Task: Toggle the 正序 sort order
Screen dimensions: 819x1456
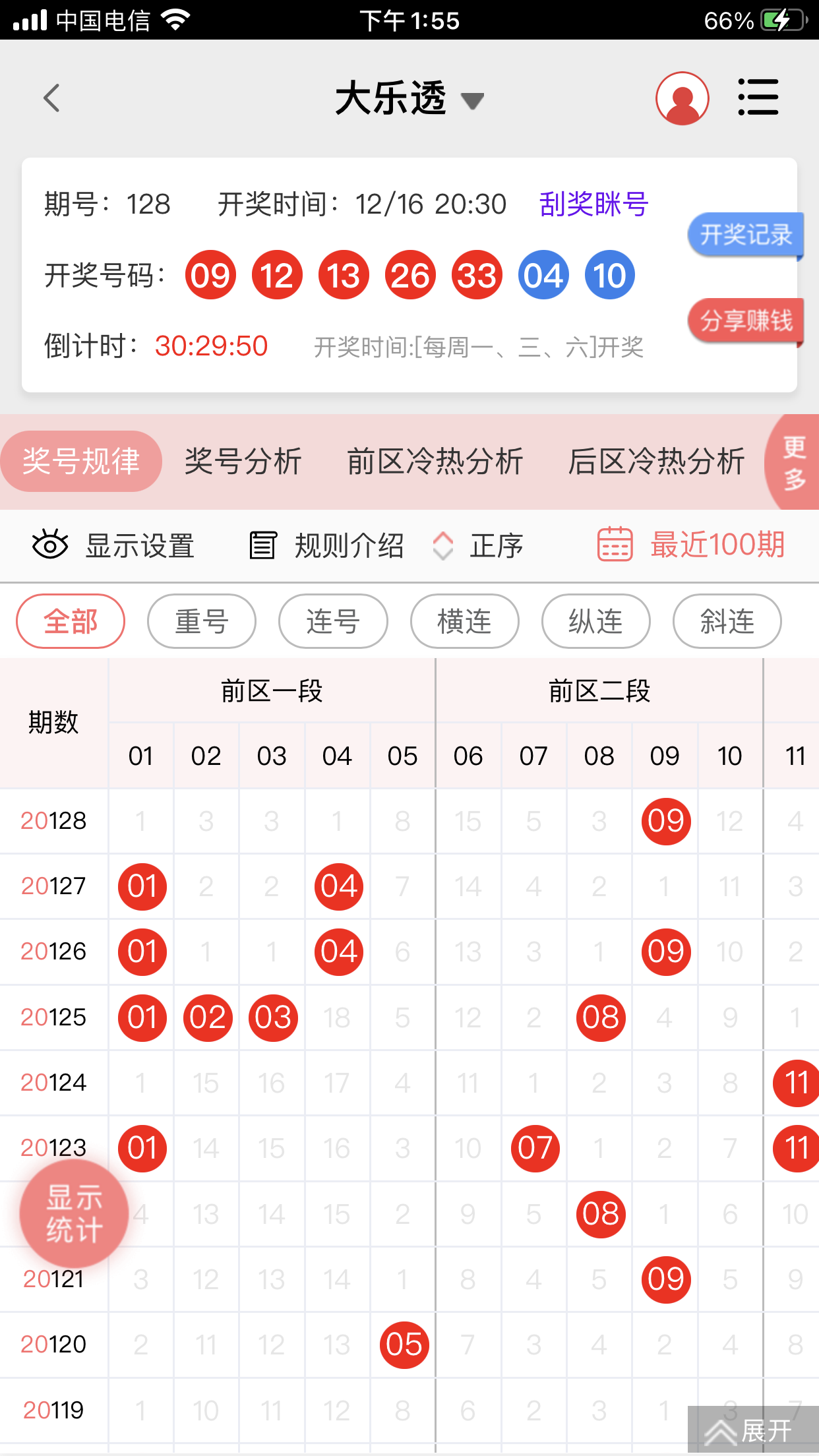Action: pyautogui.click(x=478, y=545)
